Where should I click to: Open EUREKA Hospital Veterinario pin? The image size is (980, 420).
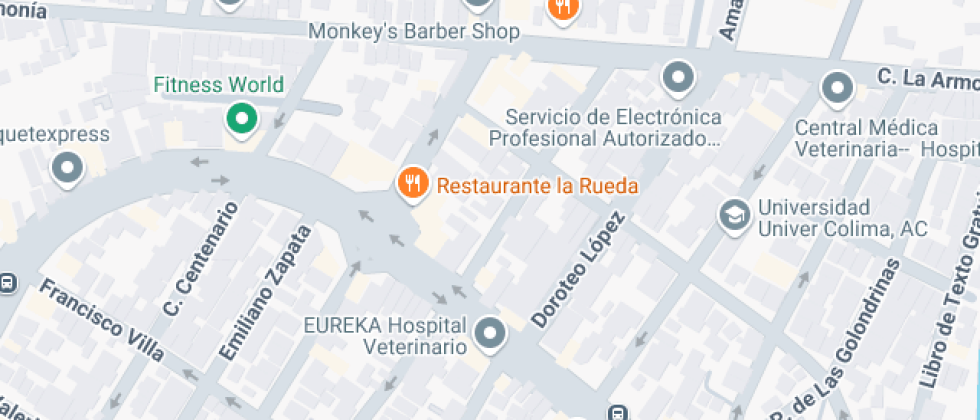[490, 332]
